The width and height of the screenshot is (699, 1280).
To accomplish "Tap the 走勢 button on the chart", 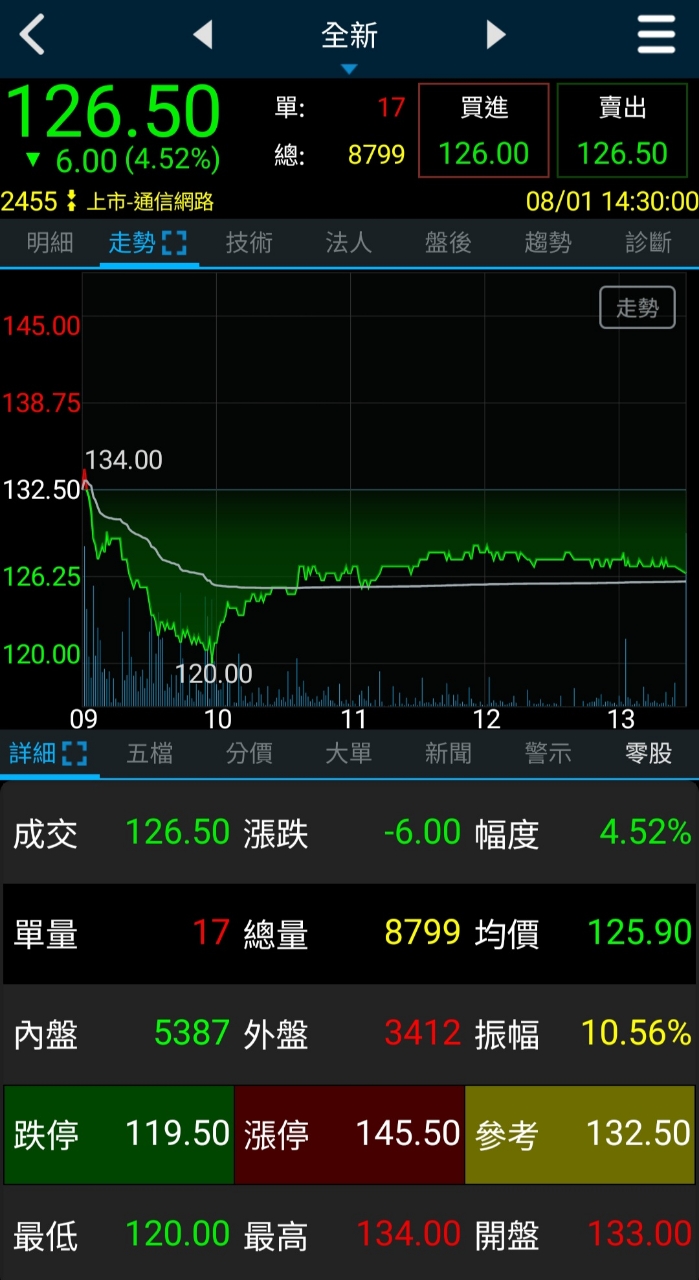I will coord(637,308).
